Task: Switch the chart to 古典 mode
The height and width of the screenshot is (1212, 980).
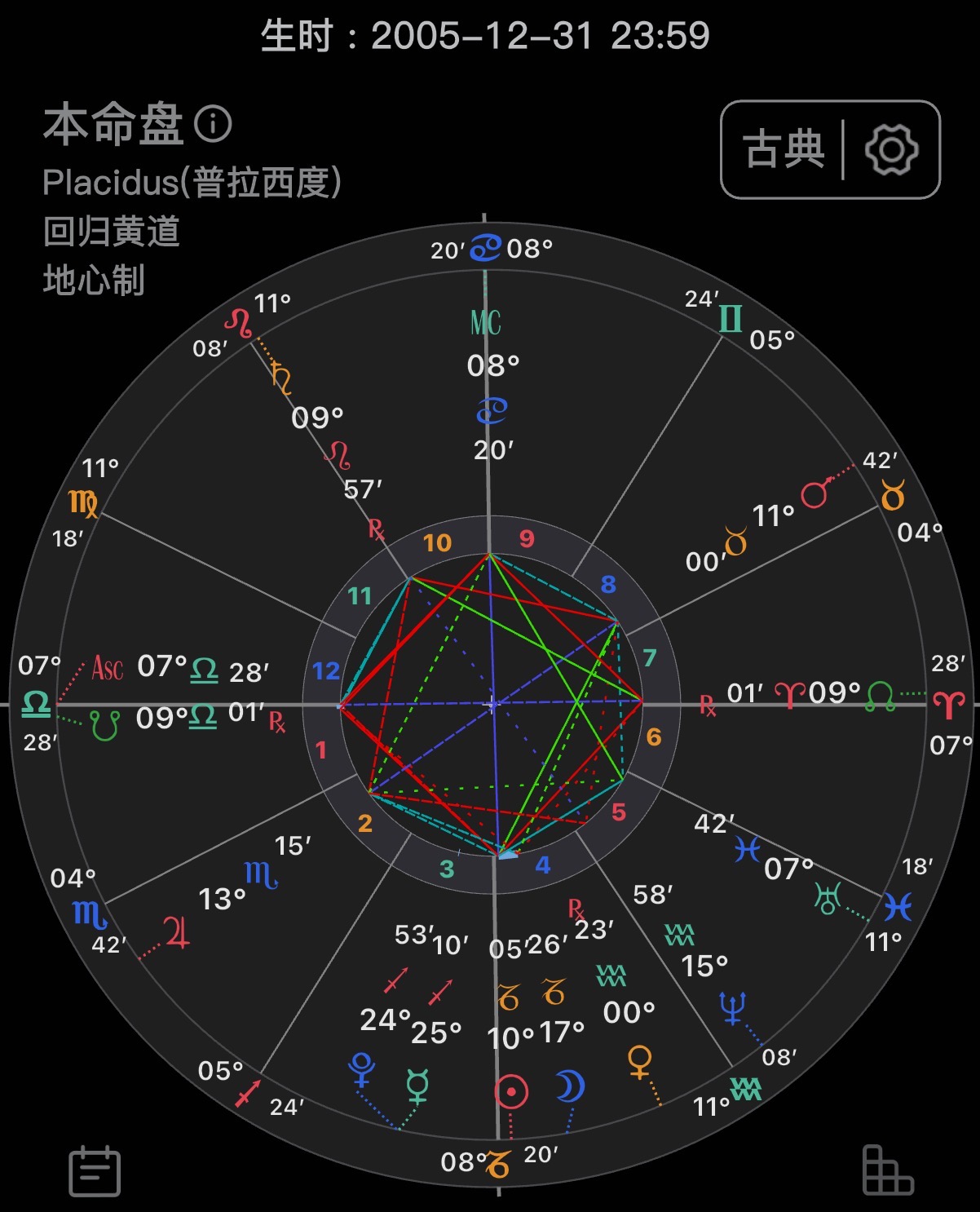Action: (784, 150)
